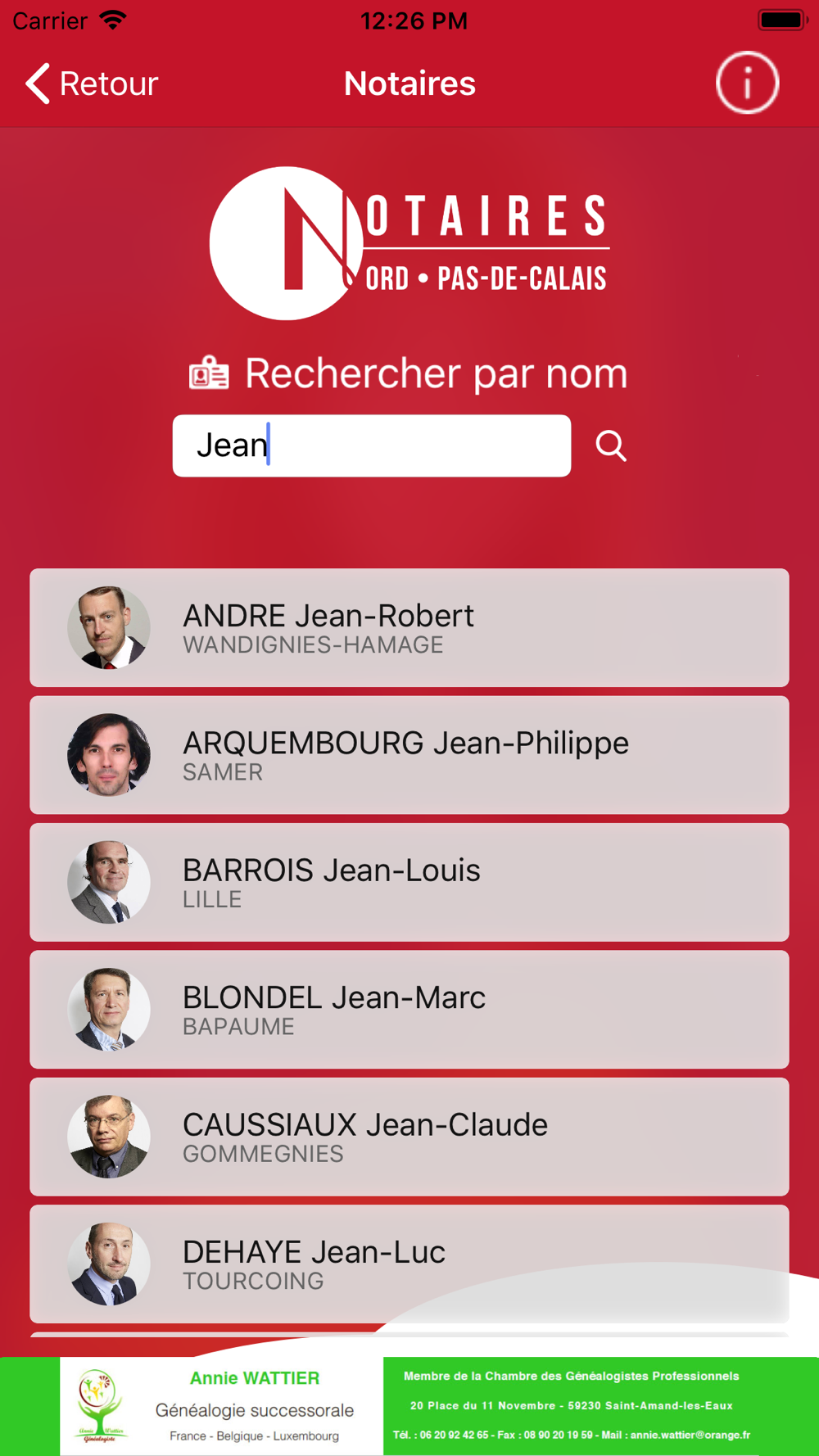Tap the magnifier icon to search
The width and height of the screenshot is (819, 1456).
(x=611, y=445)
